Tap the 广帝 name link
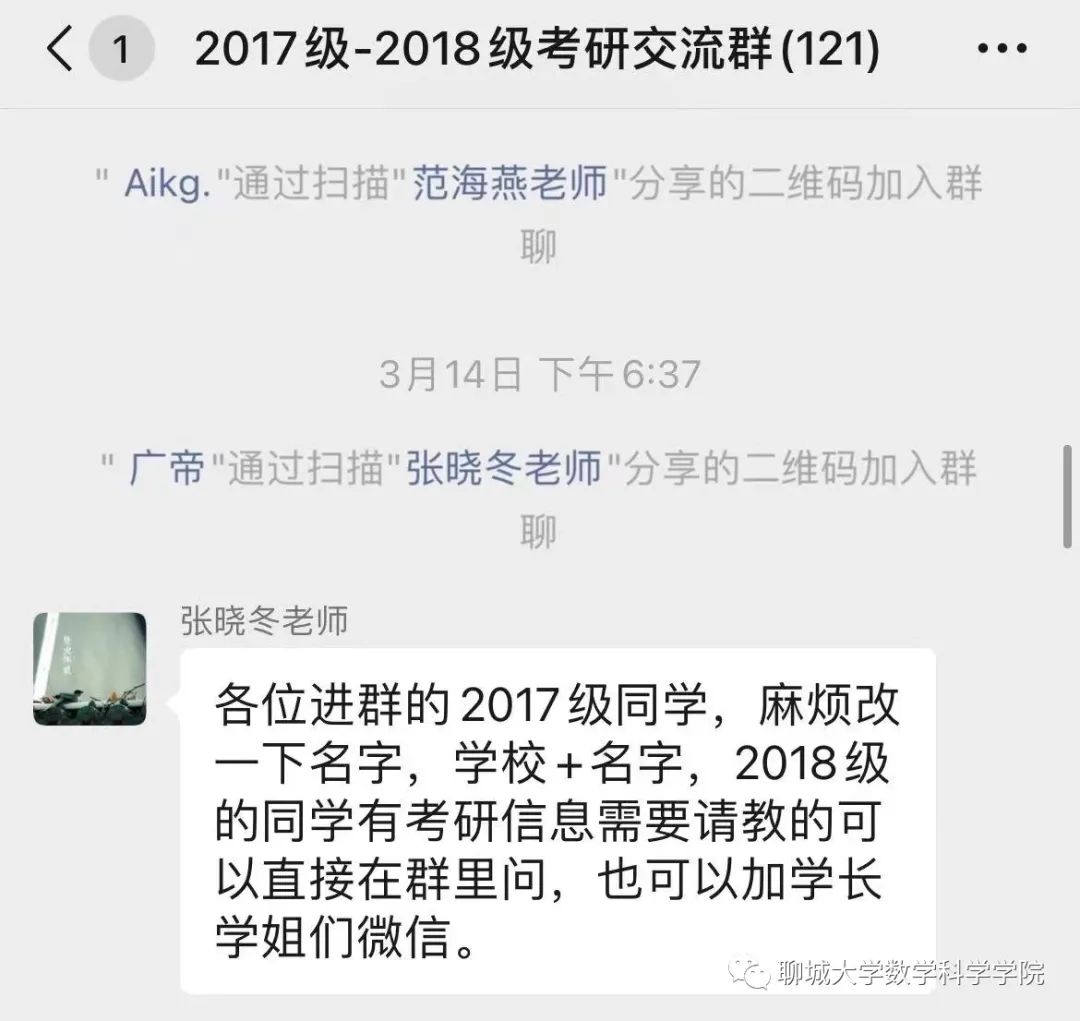This screenshot has height=1021, width=1080. point(167,468)
